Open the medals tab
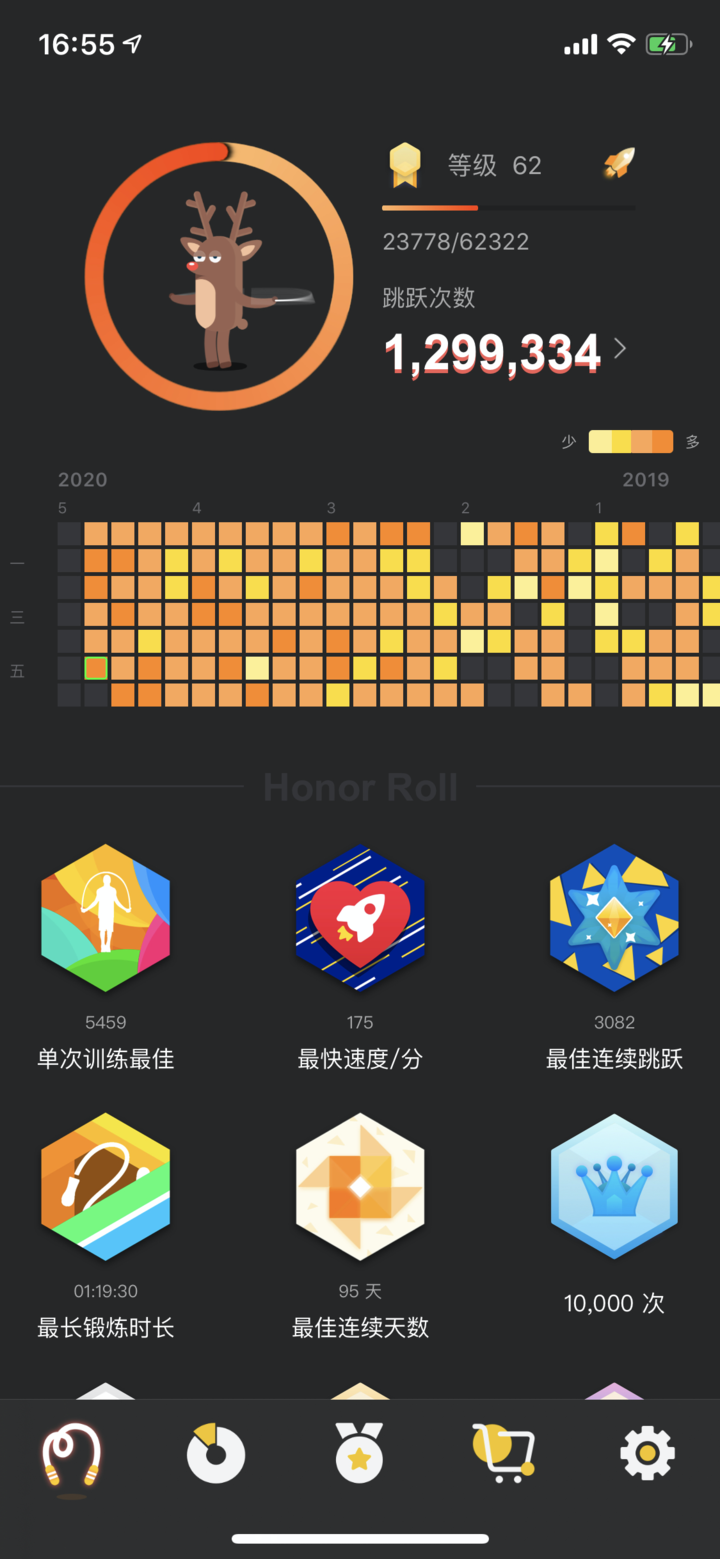 pos(359,1453)
